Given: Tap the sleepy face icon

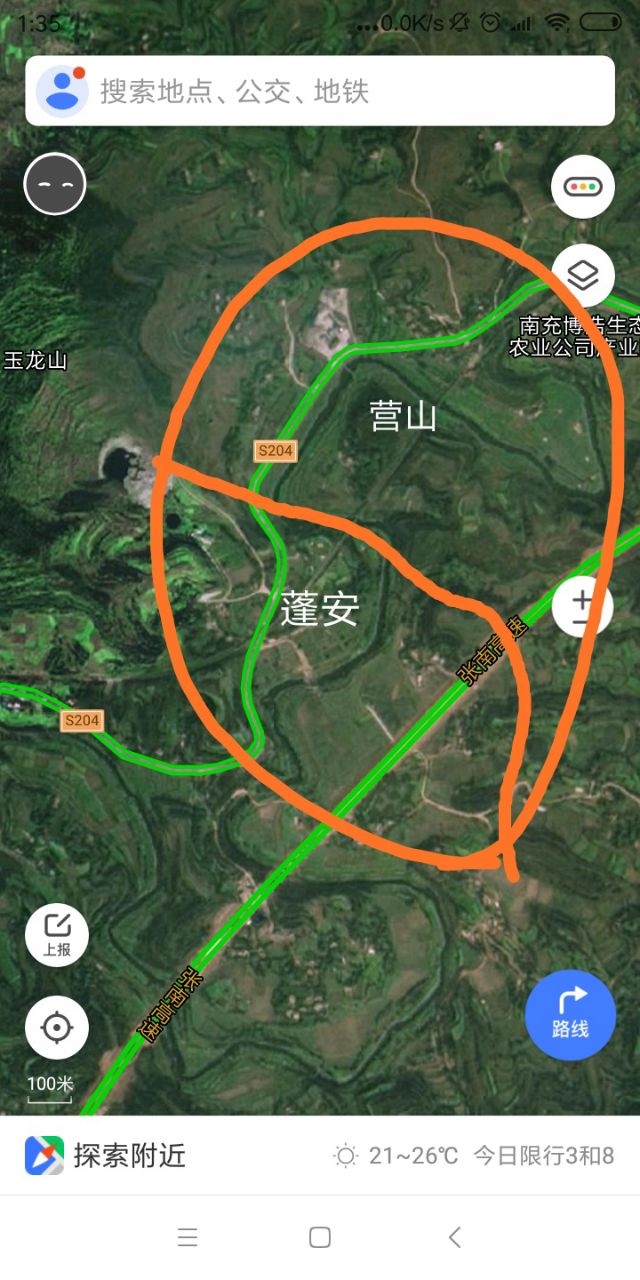Looking at the screenshot, I should (x=55, y=185).
